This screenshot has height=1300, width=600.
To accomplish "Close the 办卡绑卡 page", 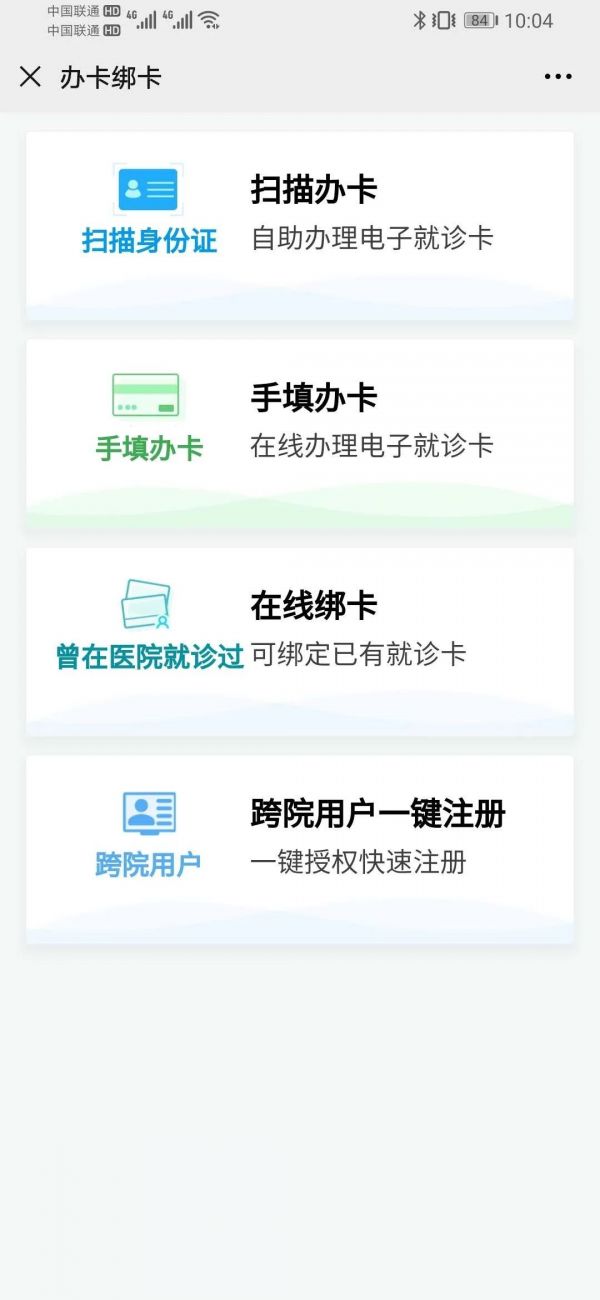I will (x=31, y=77).
